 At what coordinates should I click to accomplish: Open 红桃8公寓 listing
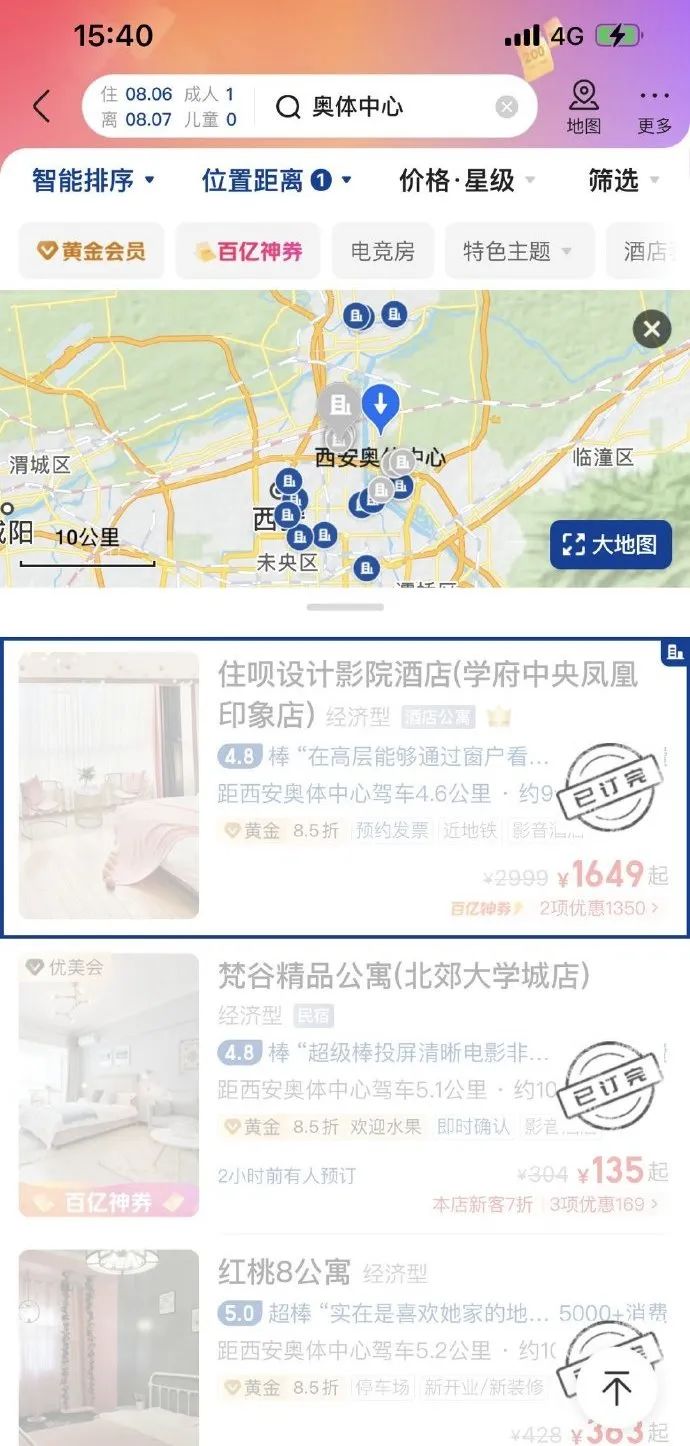(285, 1272)
